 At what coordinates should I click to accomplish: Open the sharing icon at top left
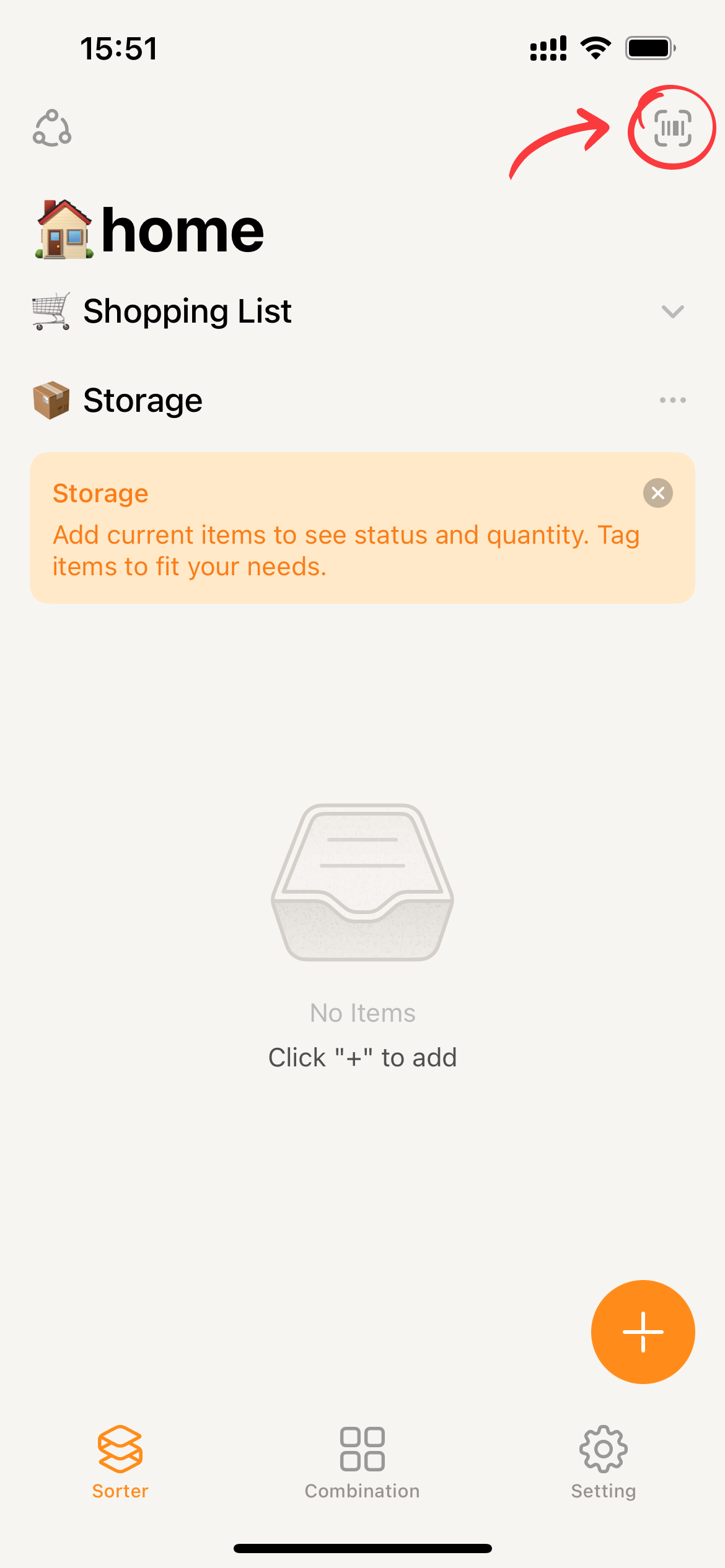52,128
